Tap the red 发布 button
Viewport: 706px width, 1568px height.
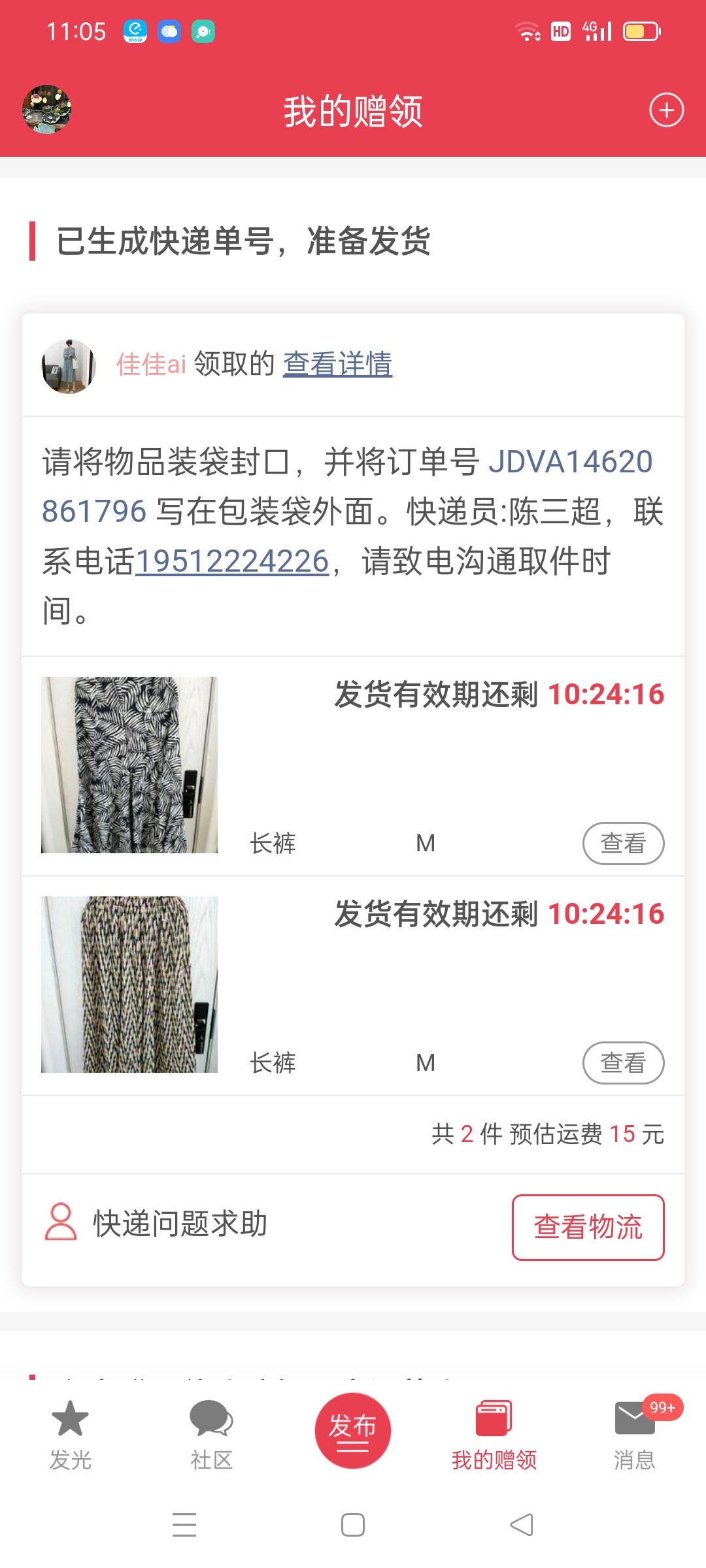[353, 1430]
